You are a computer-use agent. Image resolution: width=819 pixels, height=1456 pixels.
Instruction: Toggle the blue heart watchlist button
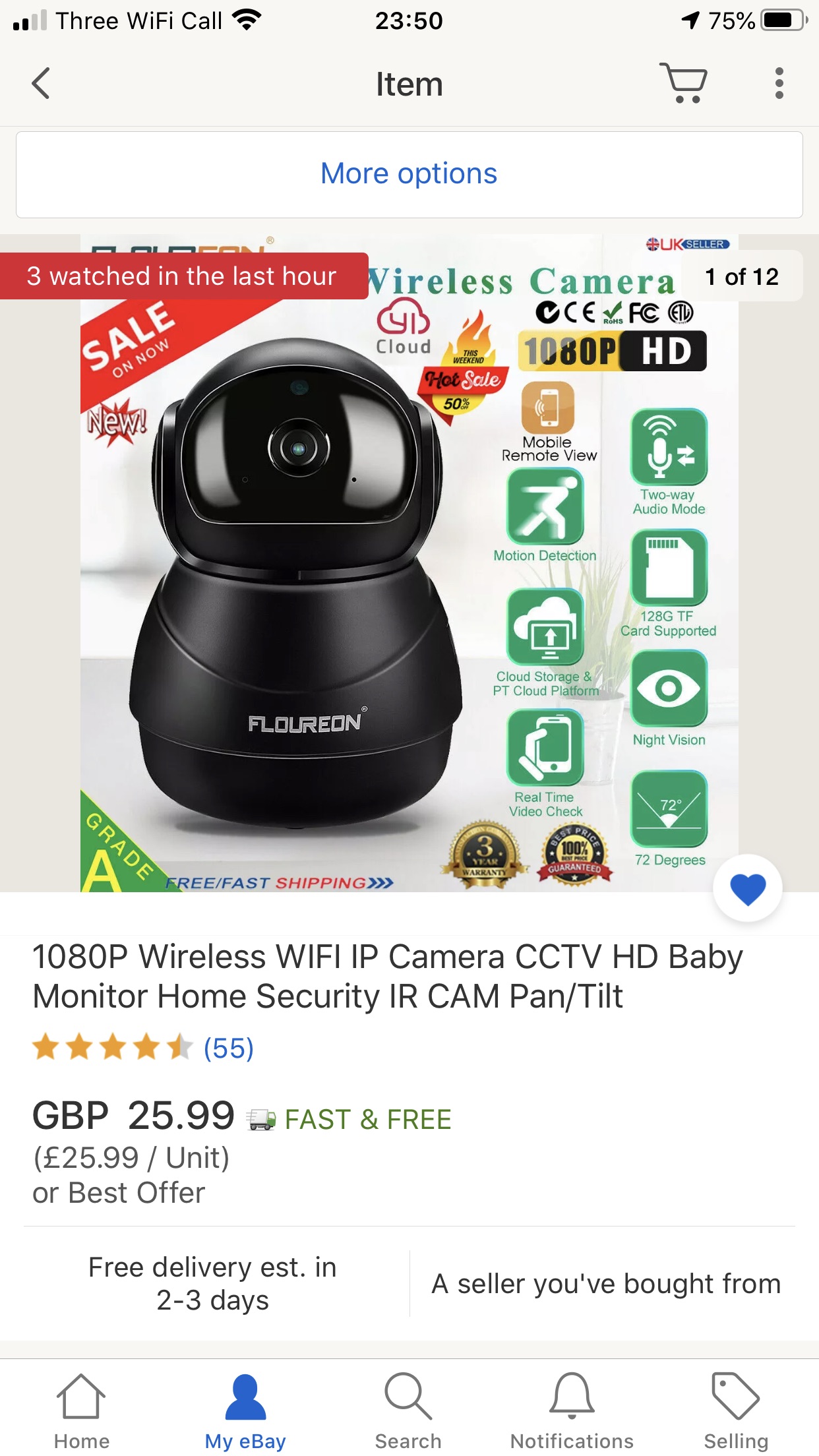(x=747, y=888)
